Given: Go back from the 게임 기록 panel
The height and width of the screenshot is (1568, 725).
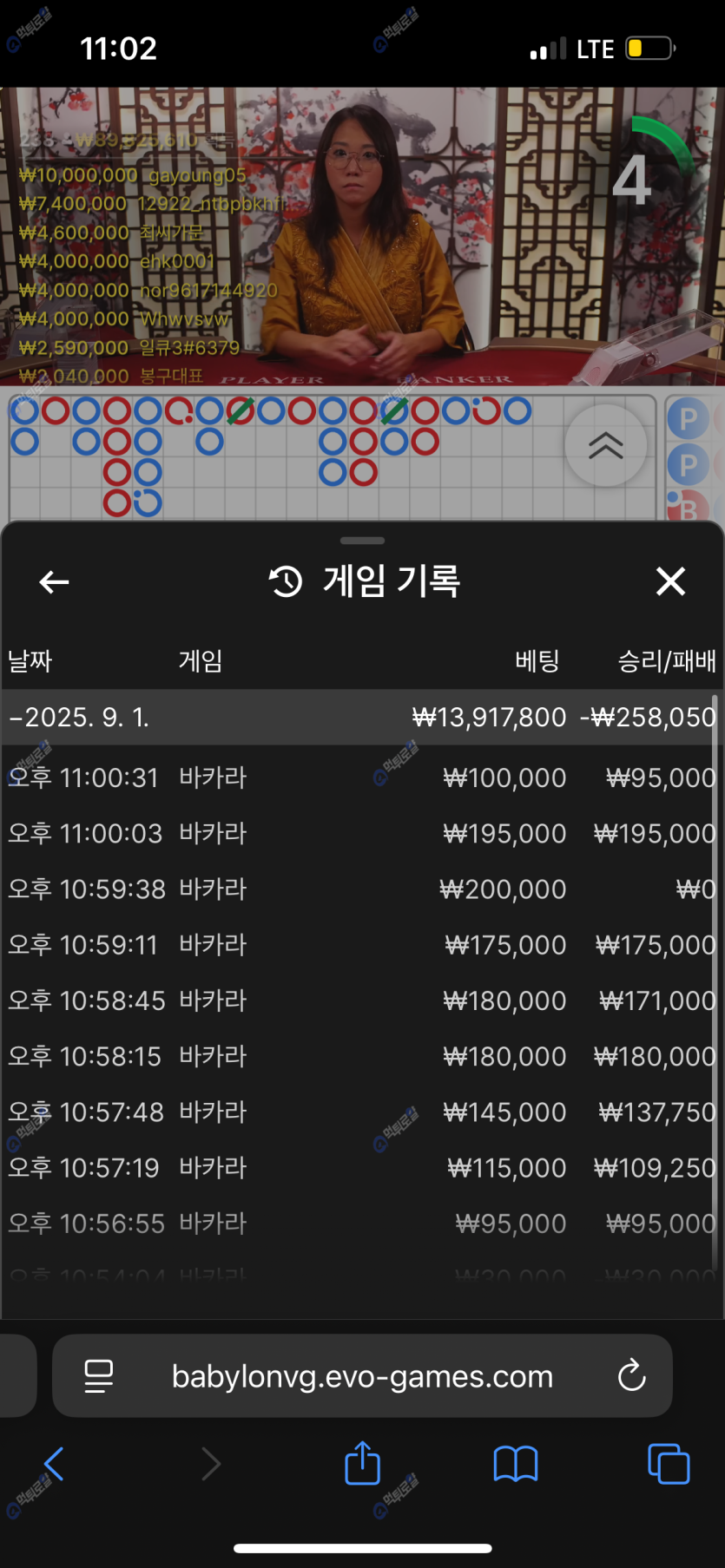Looking at the screenshot, I should point(54,582).
